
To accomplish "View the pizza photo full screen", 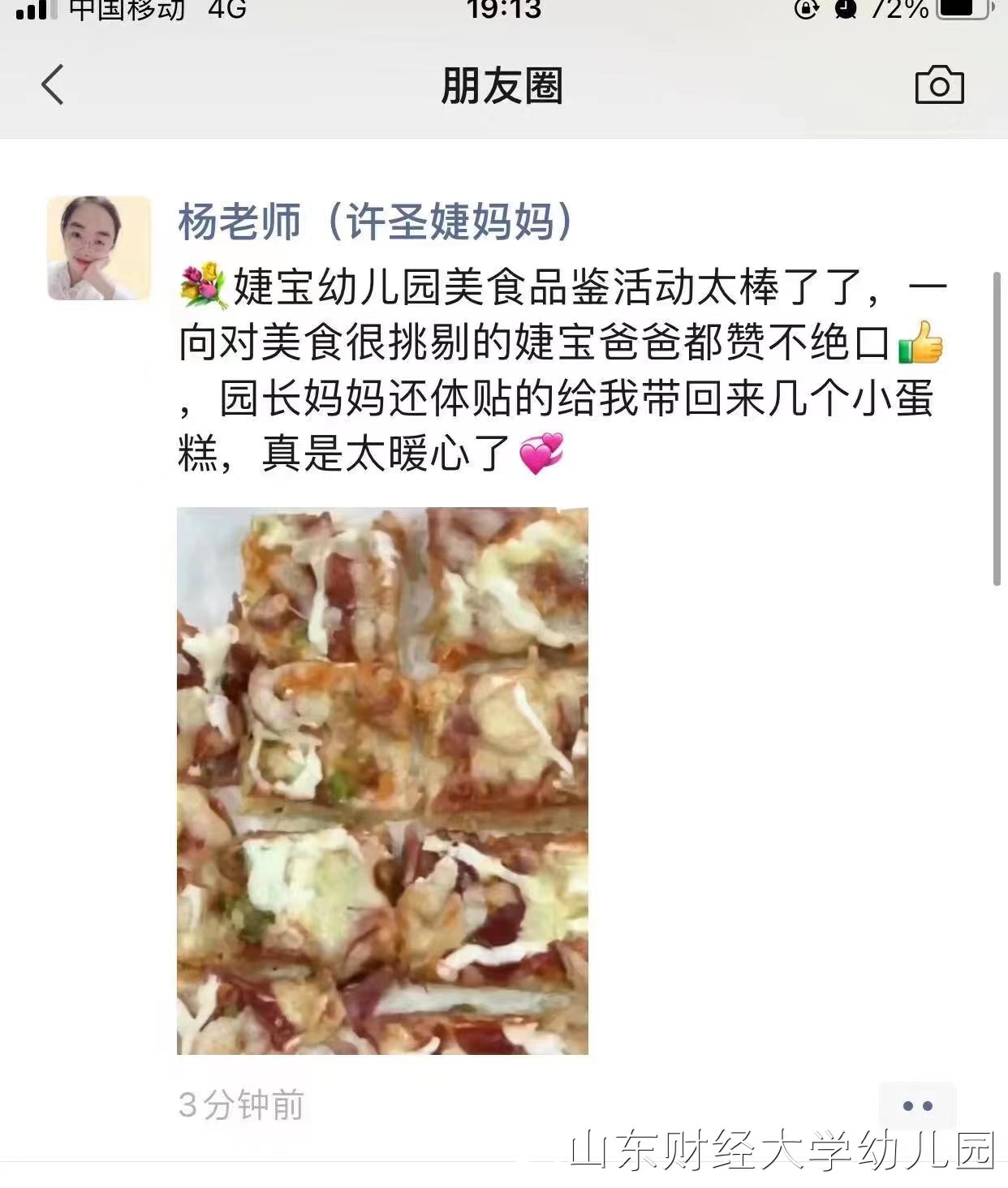I will (382, 781).
